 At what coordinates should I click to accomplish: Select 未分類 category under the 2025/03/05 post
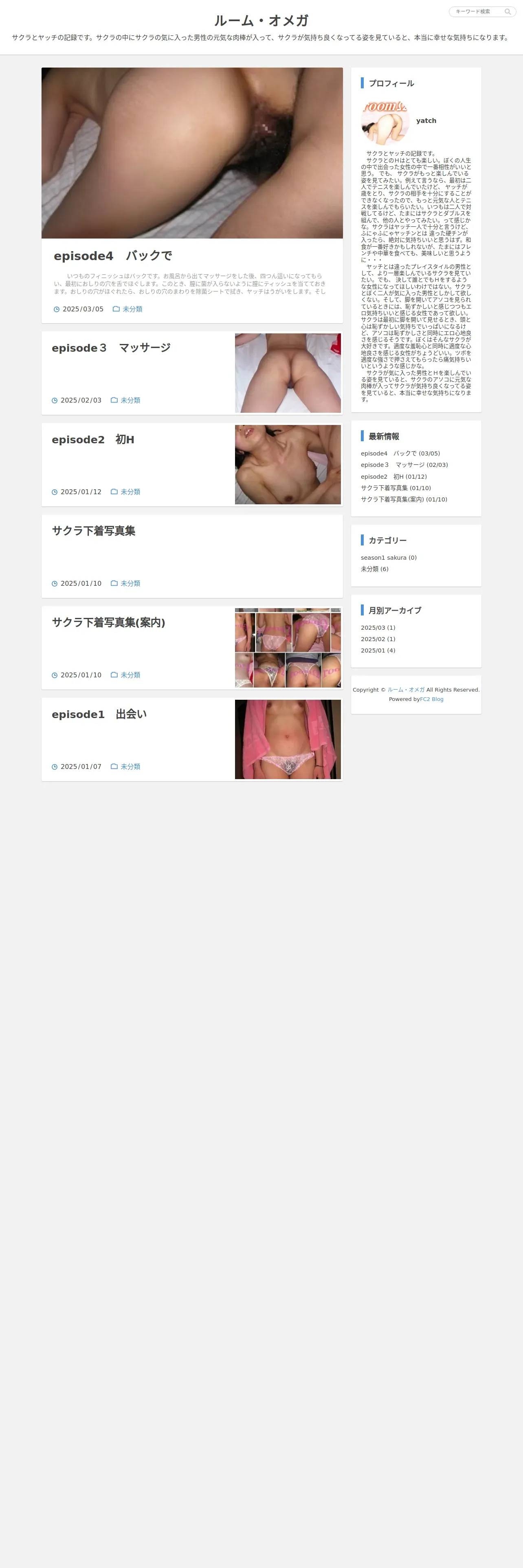pyautogui.click(x=132, y=309)
